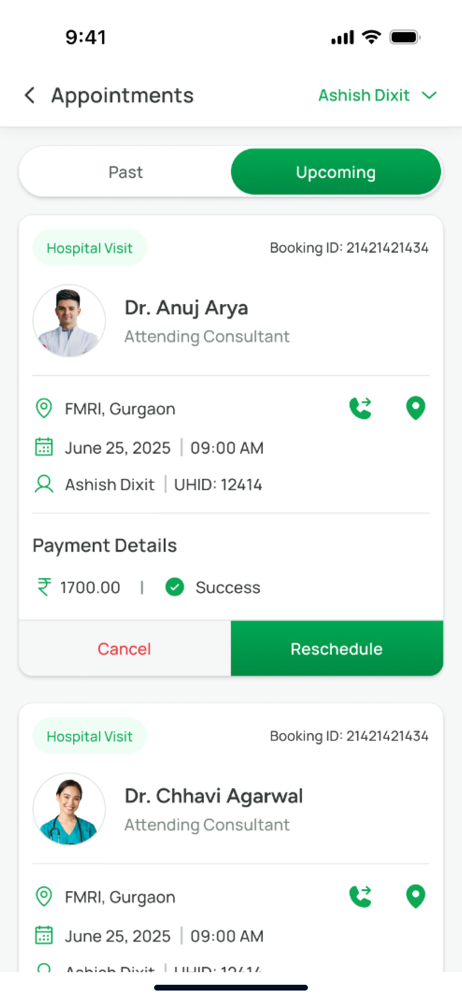
Task: Select the Upcoming tab
Action: pyautogui.click(x=336, y=172)
